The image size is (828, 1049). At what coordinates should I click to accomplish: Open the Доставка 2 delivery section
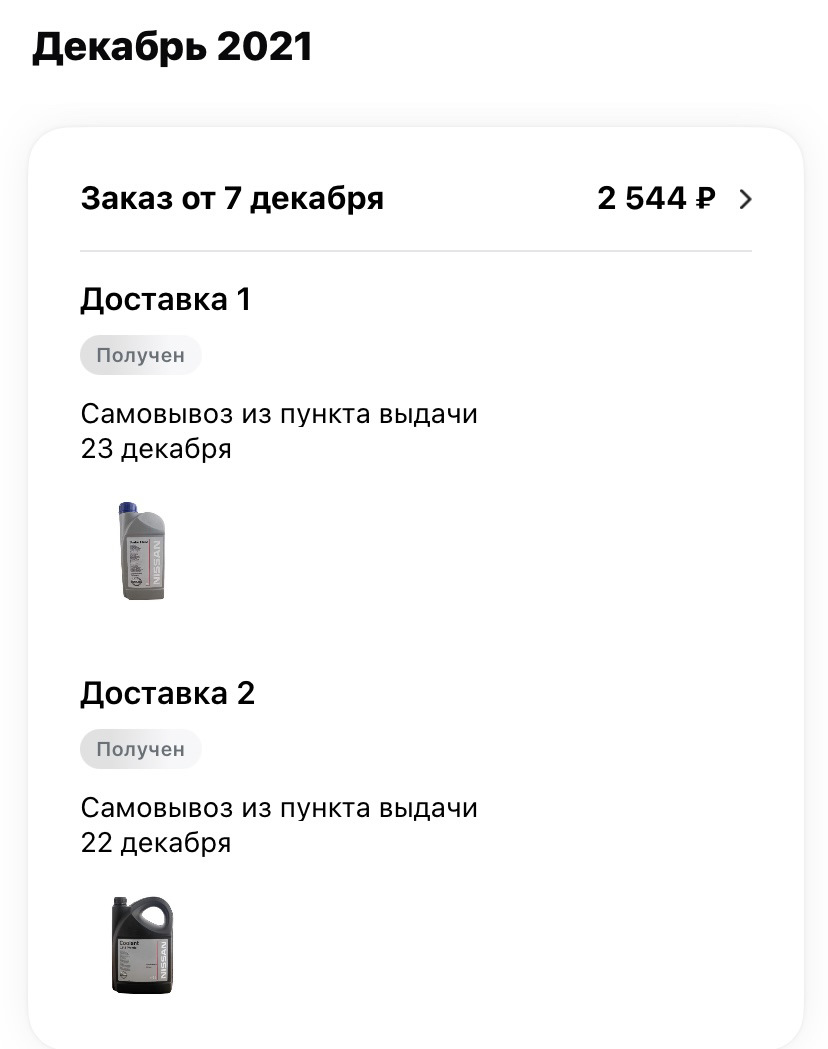(167, 692)
